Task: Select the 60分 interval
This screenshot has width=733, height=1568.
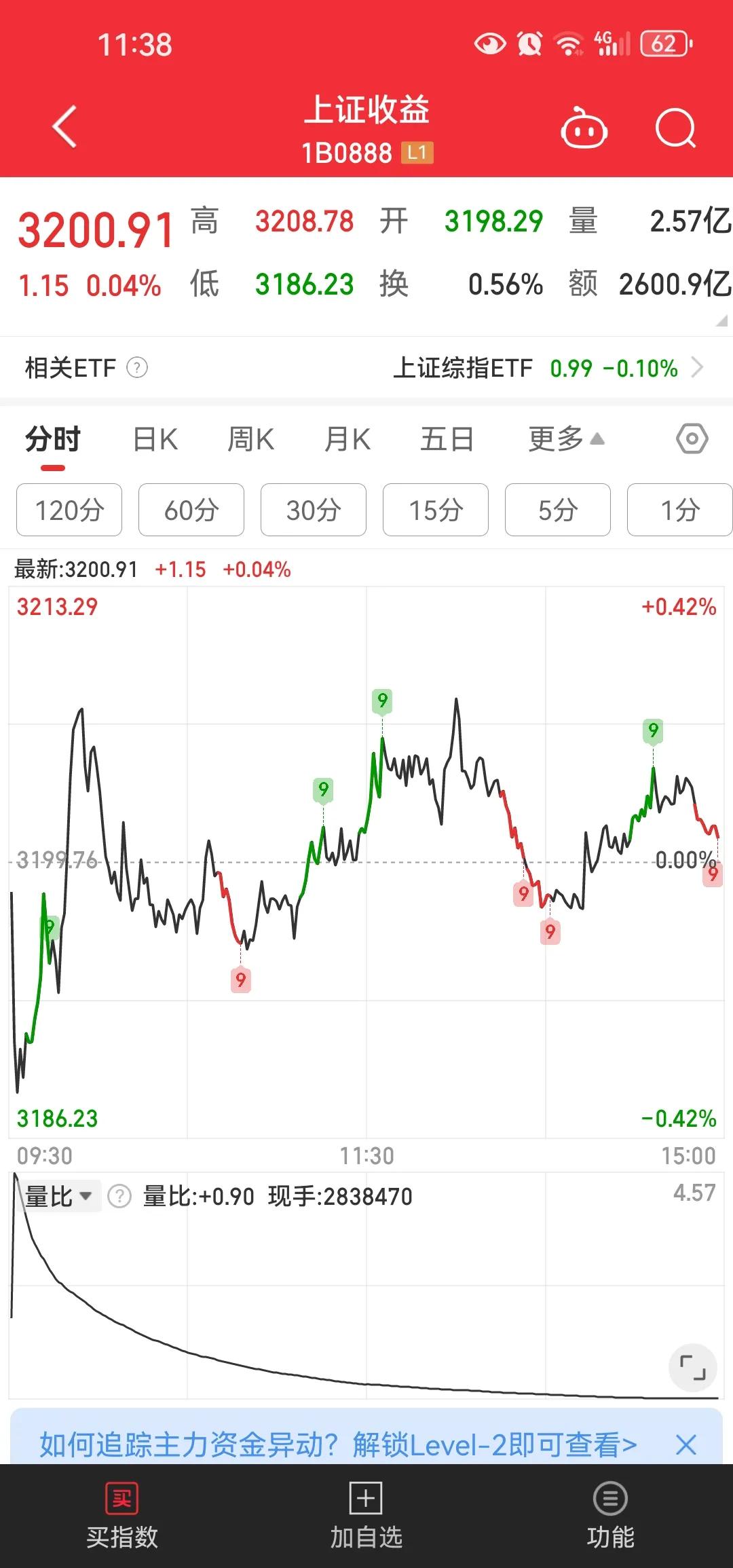Action: [191, 510]
